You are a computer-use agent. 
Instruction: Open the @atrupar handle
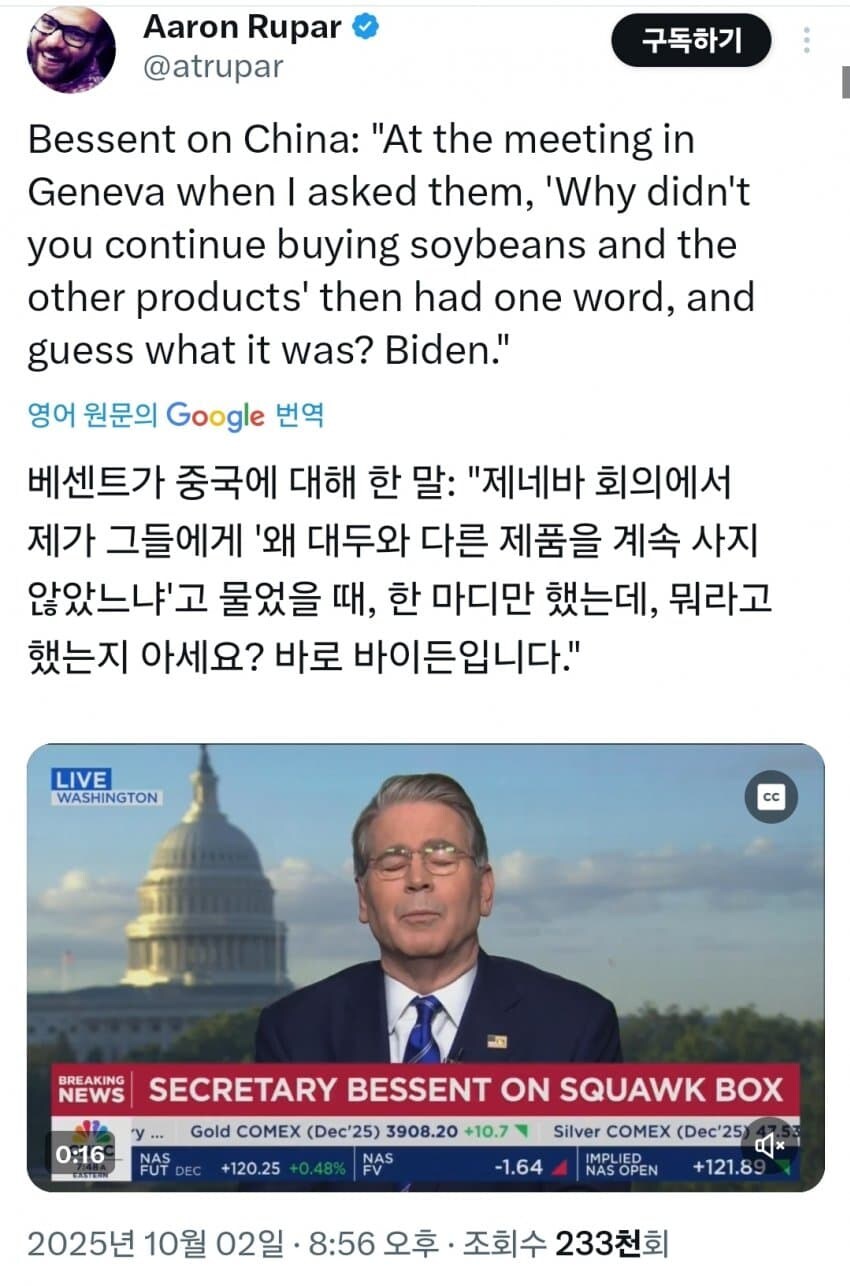point(213,67)
